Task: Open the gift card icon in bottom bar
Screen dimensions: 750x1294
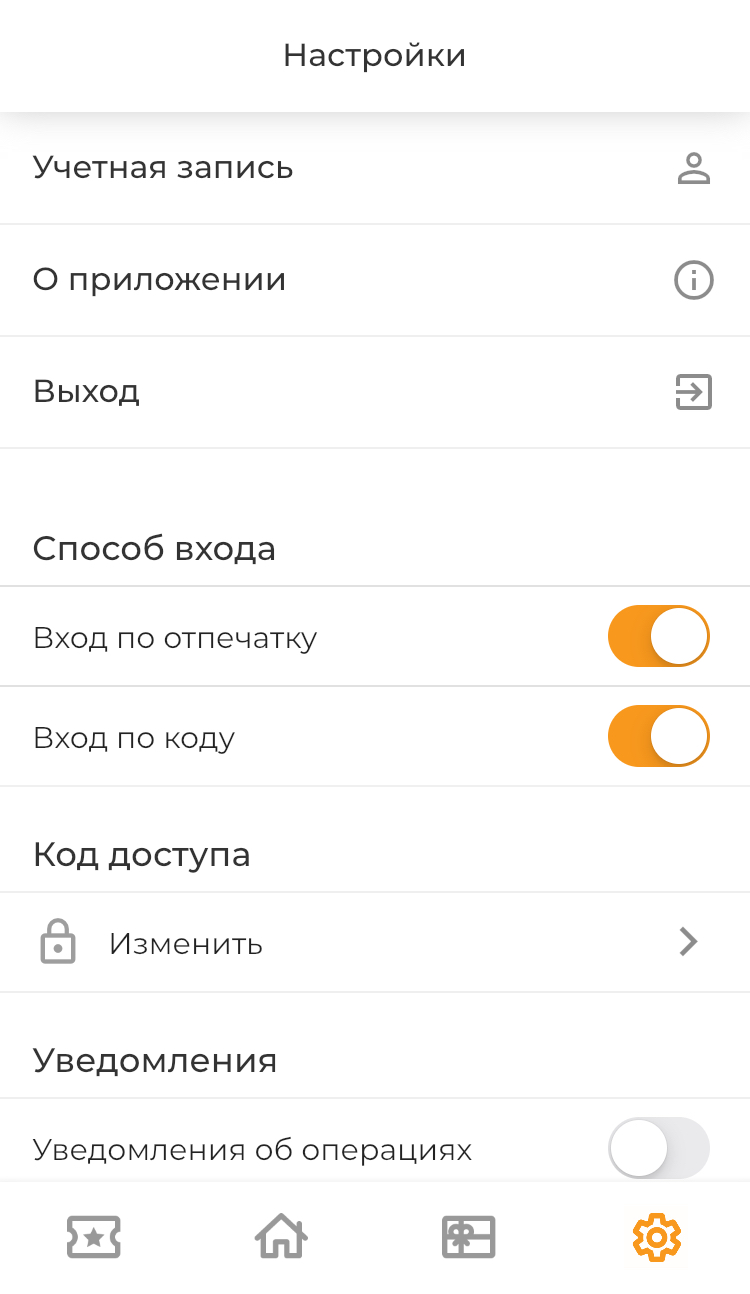Action: [x=468, y=1237]
